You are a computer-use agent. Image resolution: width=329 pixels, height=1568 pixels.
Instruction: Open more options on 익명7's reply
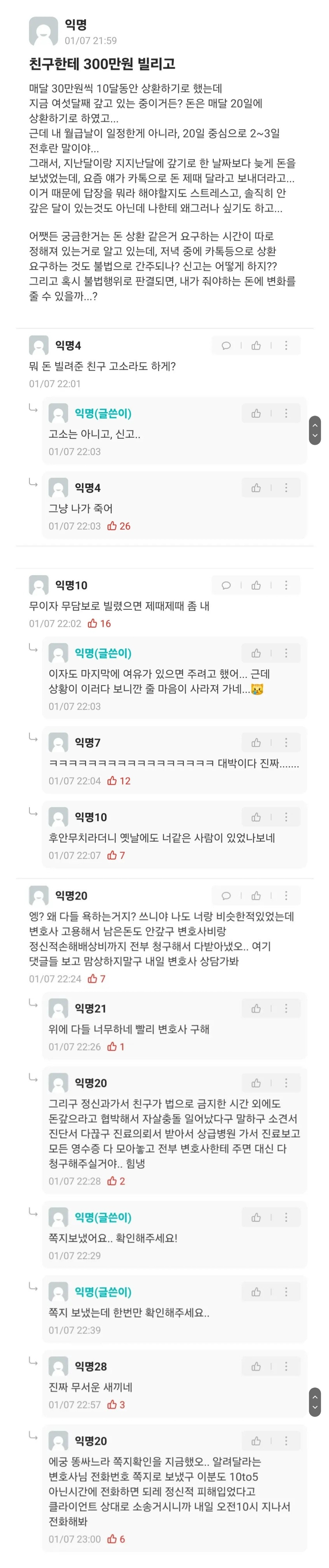(286, 743)
